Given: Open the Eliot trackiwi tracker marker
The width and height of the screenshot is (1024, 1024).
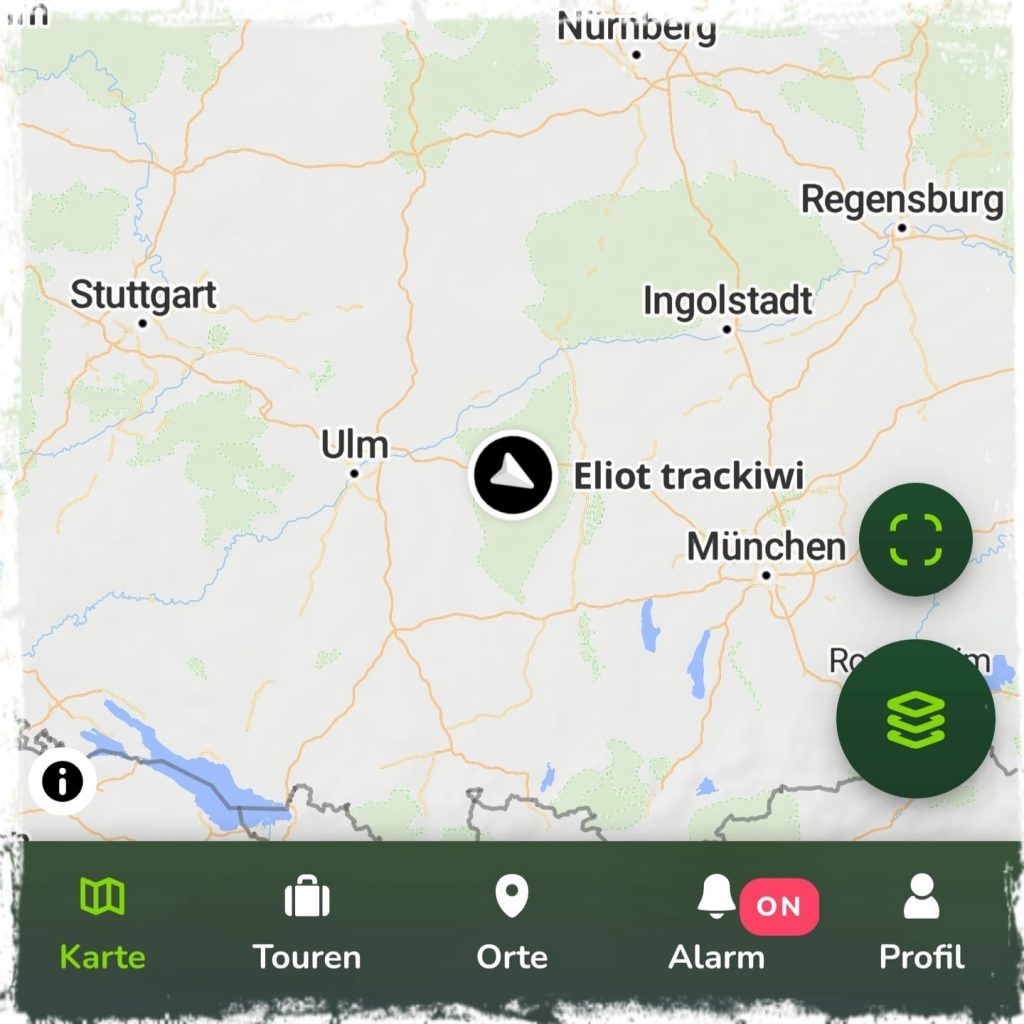Looking at the screenshot, I should [x=513, y=474].
